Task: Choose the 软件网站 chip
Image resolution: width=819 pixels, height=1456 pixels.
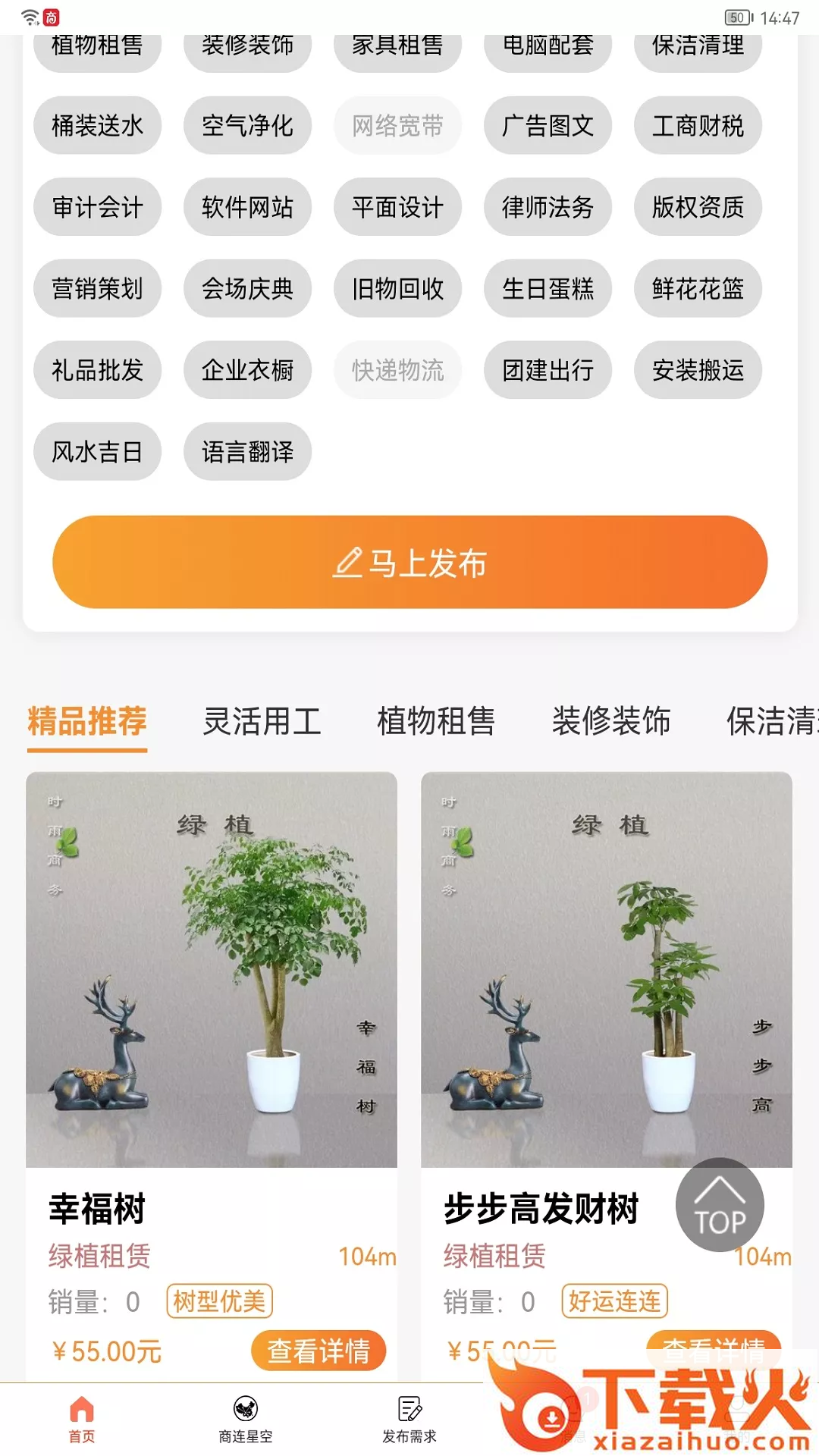Action: coord(247,207)
